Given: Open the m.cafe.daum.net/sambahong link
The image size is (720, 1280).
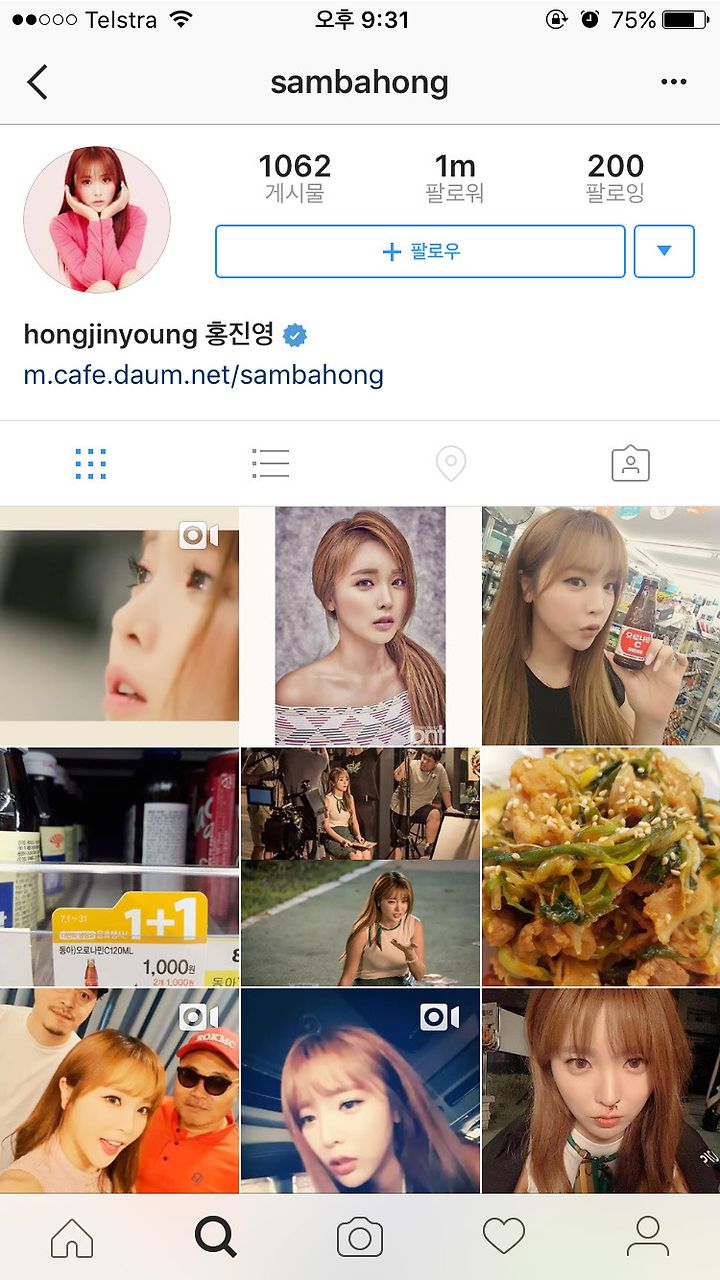Looking at the screenshot, I should pyautogui.click(x=203, y=375).
